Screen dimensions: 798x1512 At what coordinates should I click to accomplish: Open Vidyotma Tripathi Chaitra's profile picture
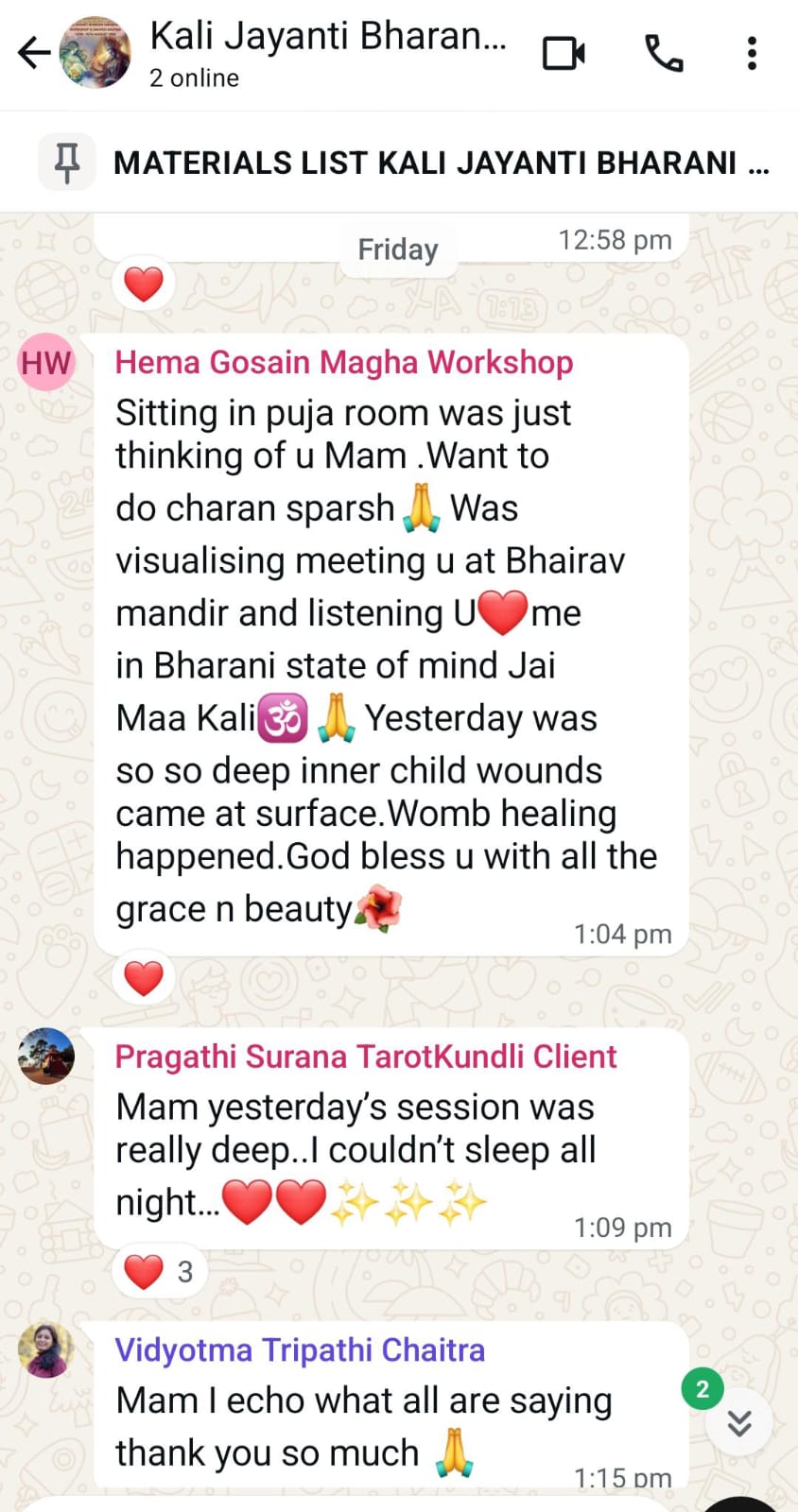[x=45, y=1349]
